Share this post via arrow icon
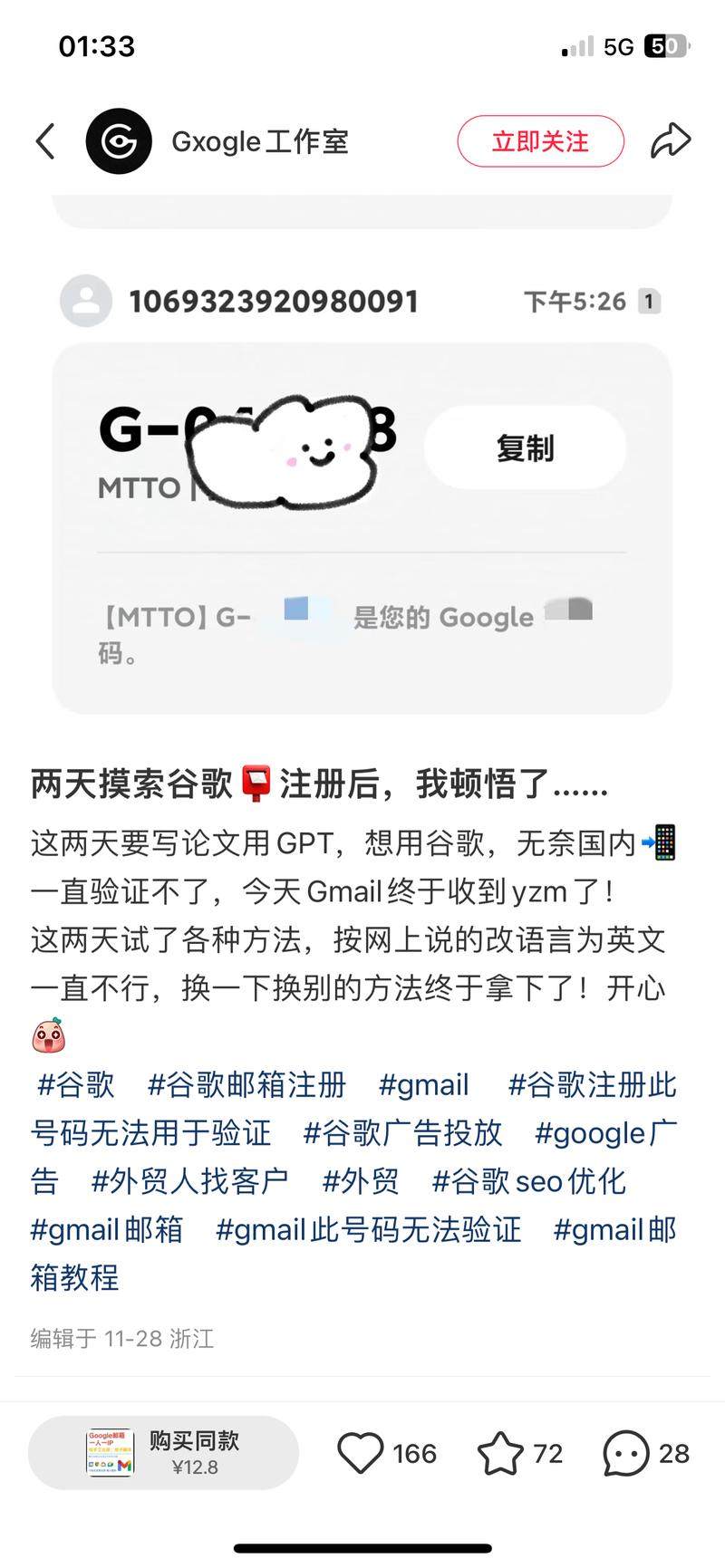 671,141
